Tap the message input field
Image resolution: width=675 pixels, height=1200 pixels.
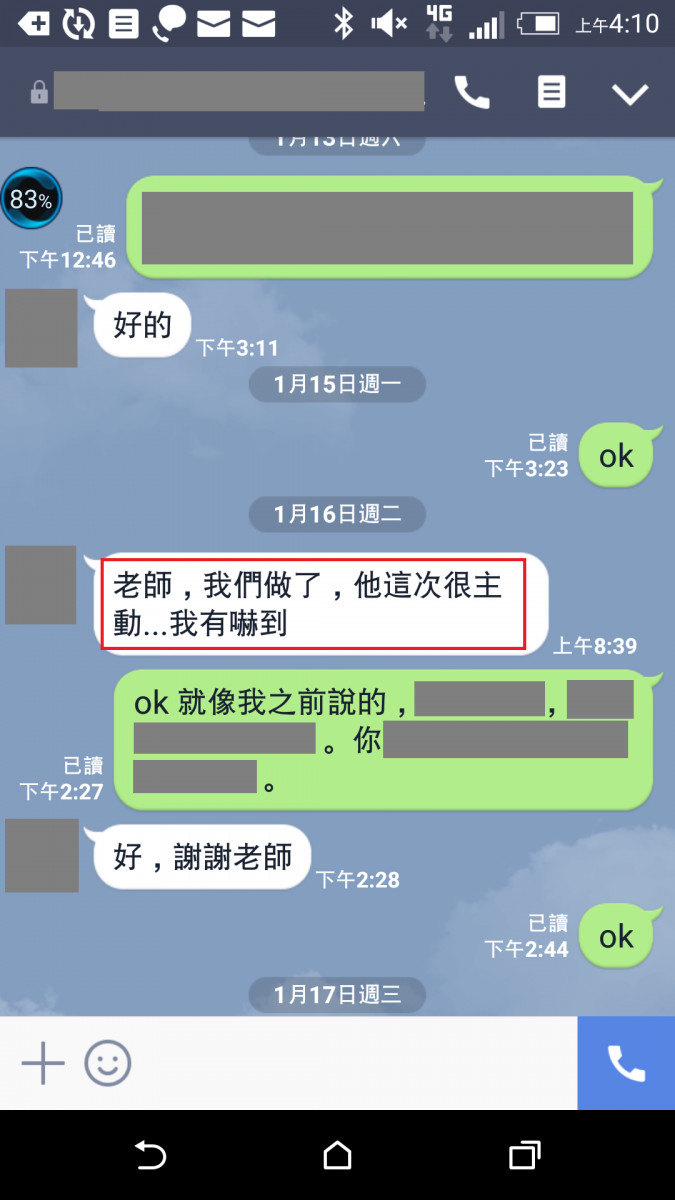350,1063
